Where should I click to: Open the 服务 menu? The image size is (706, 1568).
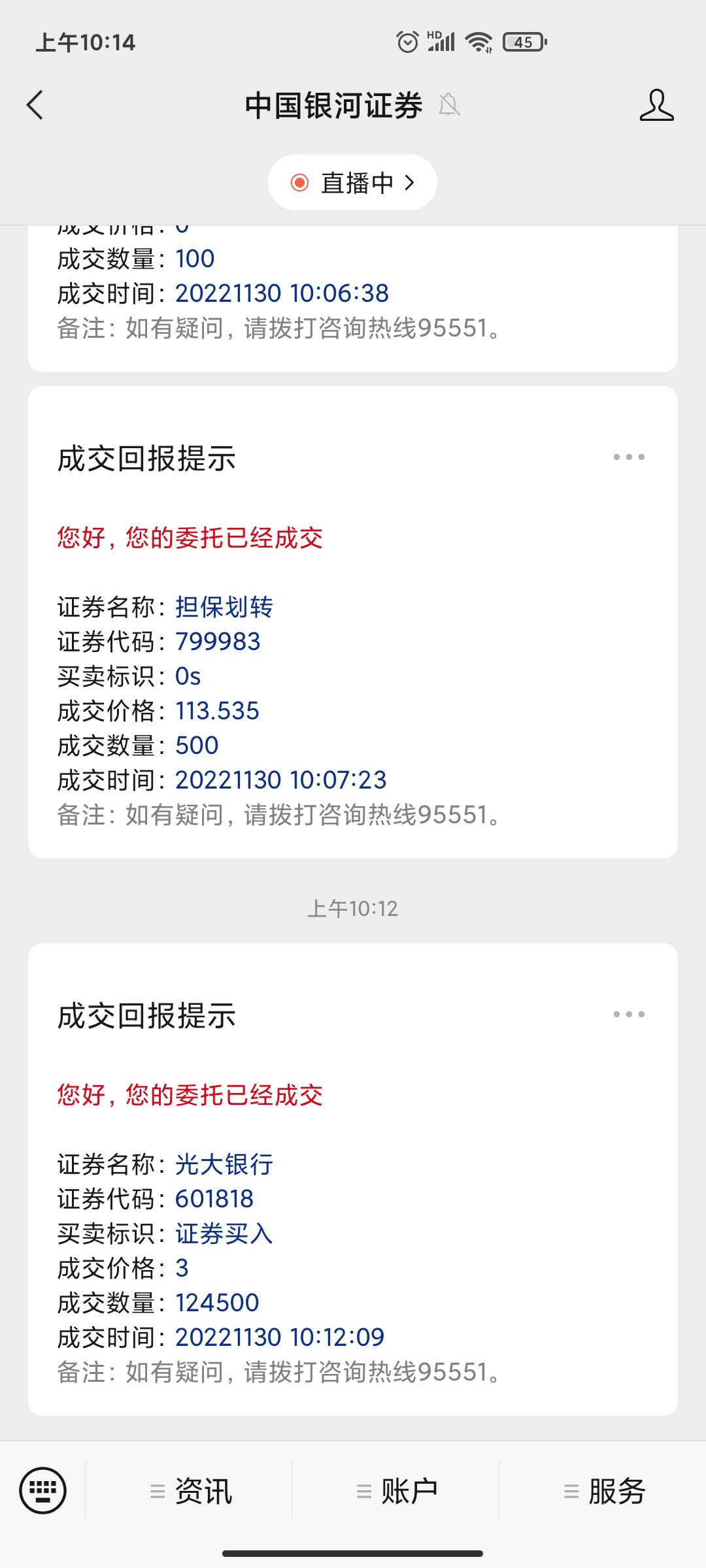click(x=603, y=1492)
